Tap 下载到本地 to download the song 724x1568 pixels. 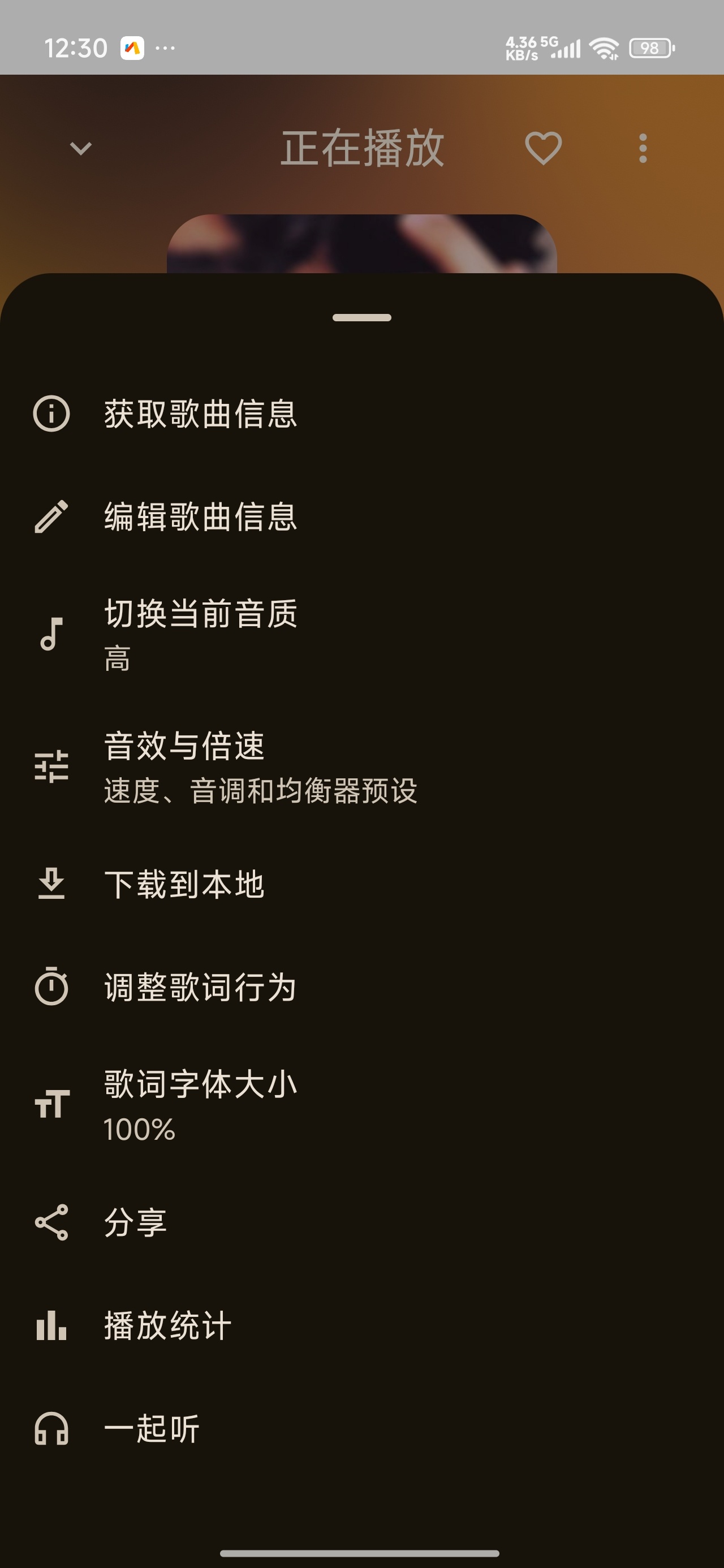click(x=361, y=884)
